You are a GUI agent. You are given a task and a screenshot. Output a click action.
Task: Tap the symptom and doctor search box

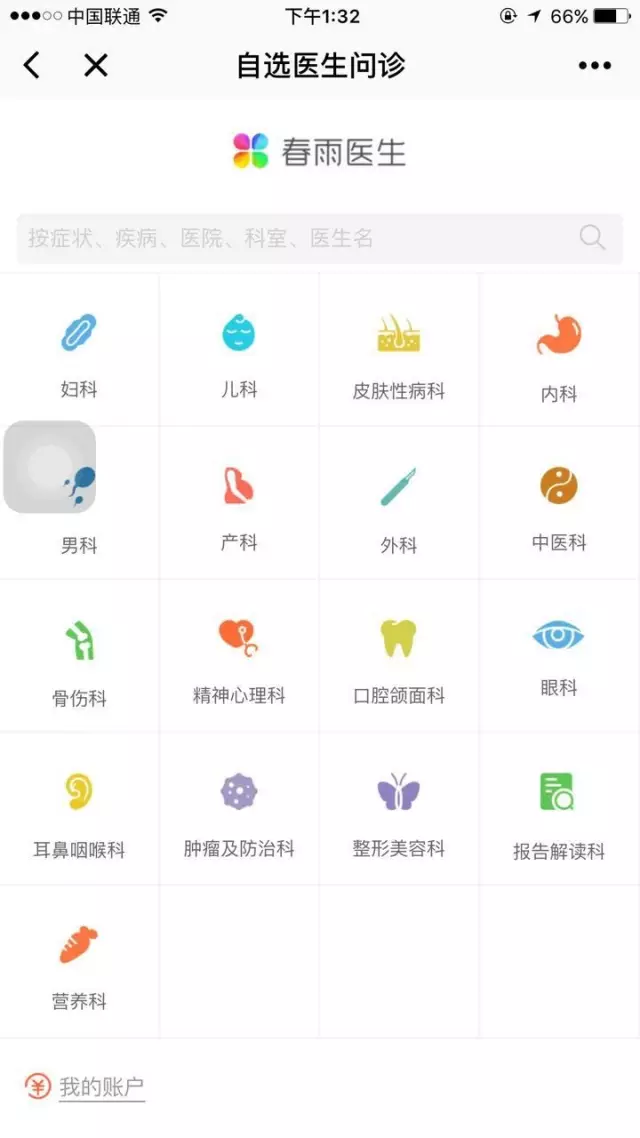point(319,238)
